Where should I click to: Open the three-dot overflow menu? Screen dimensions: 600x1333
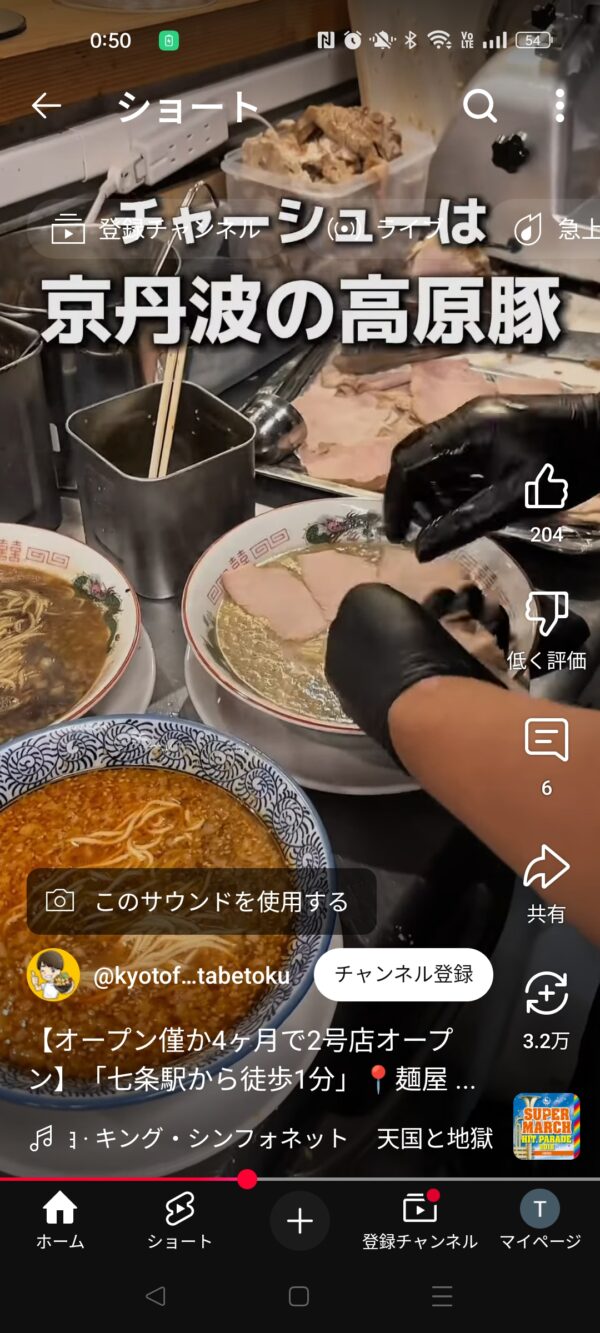click(560, 106)
